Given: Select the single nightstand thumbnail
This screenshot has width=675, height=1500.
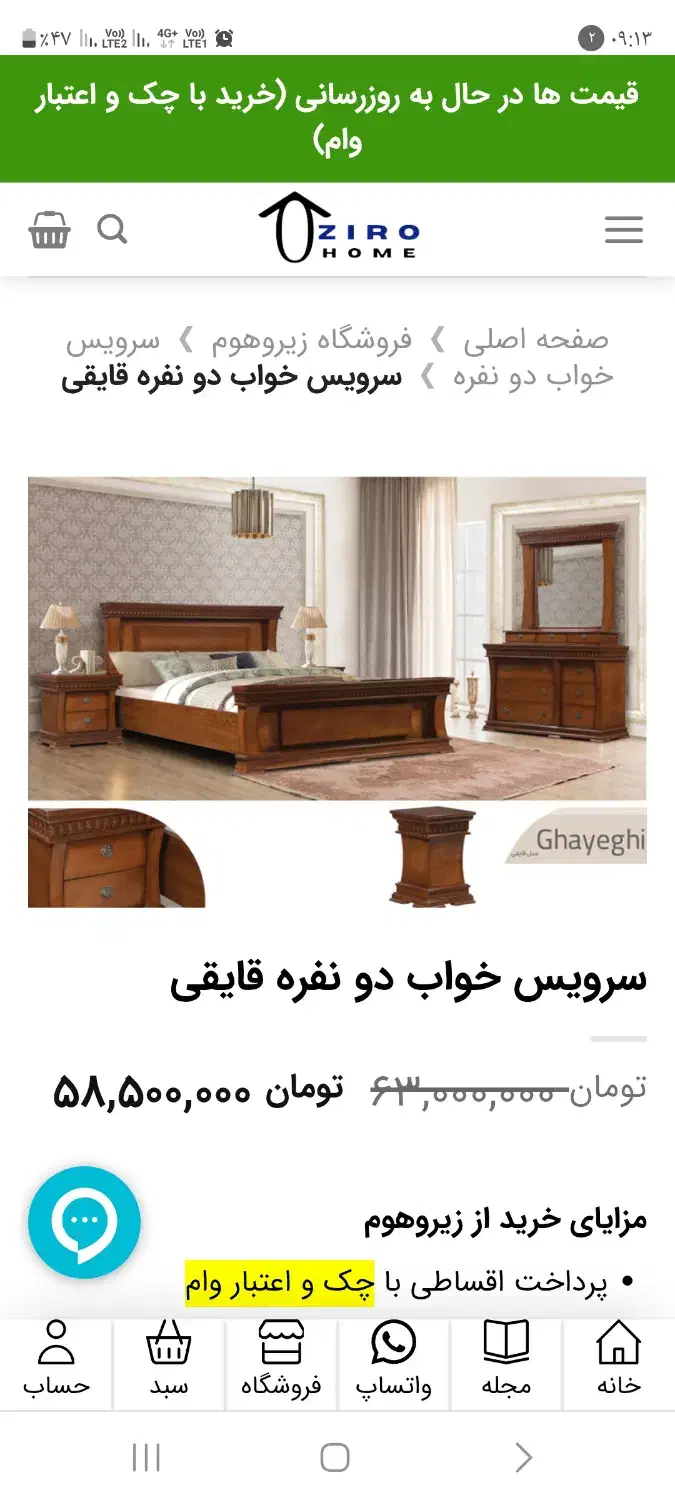Looking at the screenshot, I should 431,858.
